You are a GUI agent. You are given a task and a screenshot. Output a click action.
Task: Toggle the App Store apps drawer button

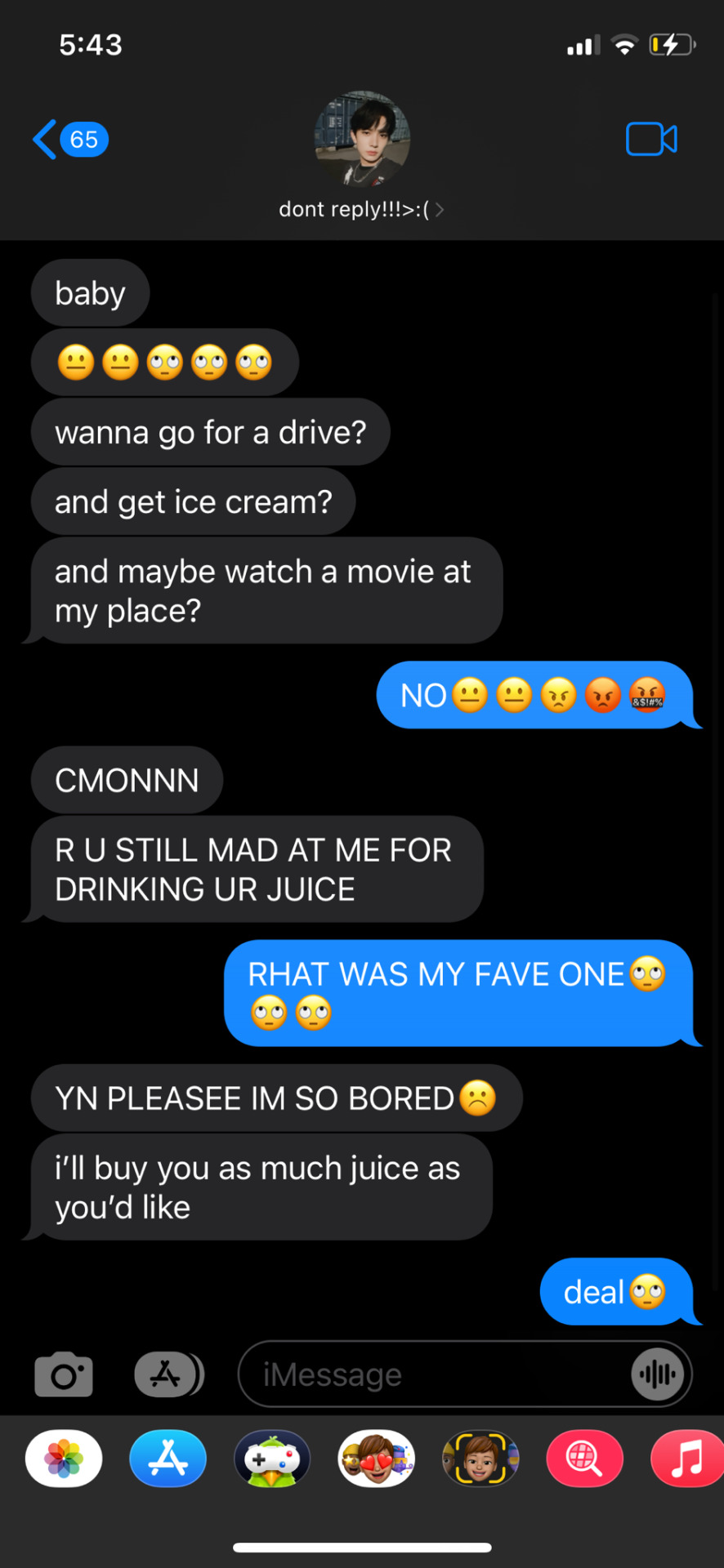[x=168, y=1375]
